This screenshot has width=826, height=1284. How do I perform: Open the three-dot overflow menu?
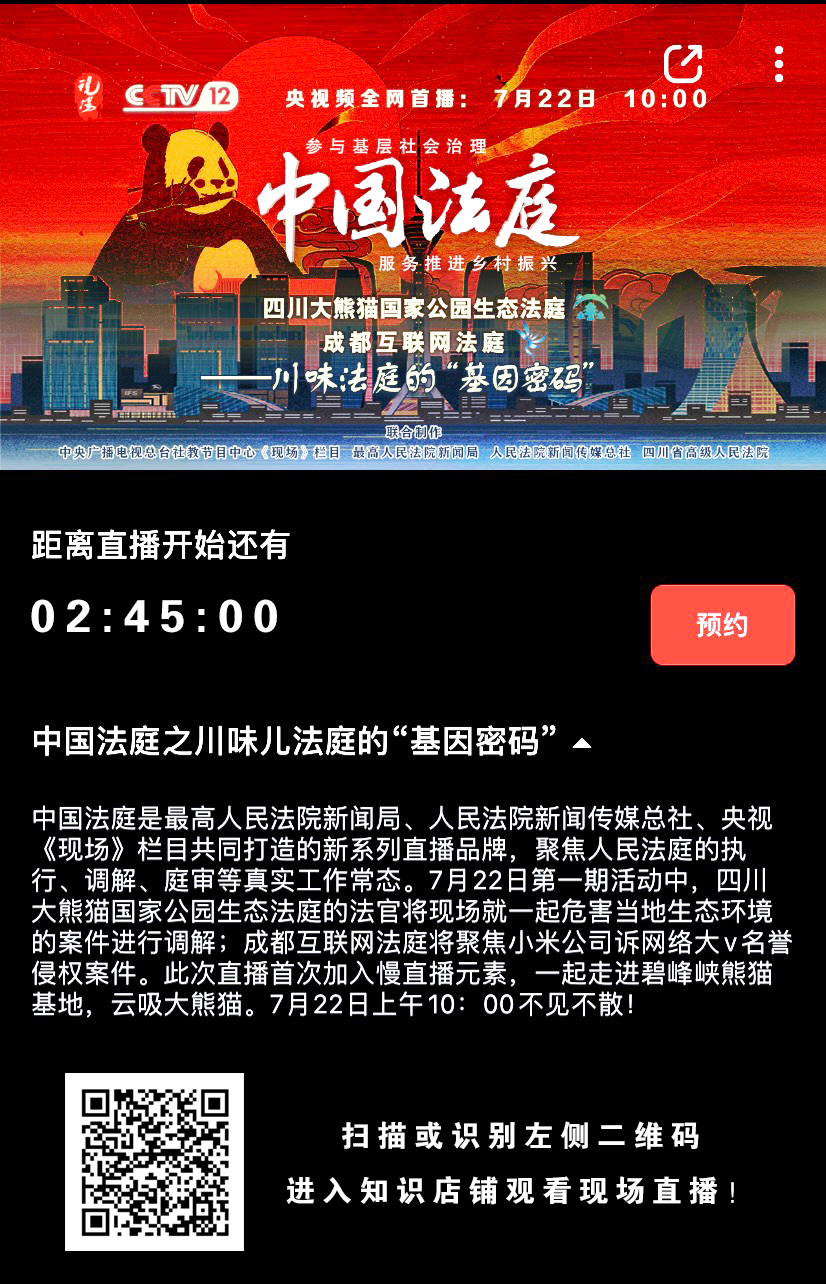tap(779, 65)
